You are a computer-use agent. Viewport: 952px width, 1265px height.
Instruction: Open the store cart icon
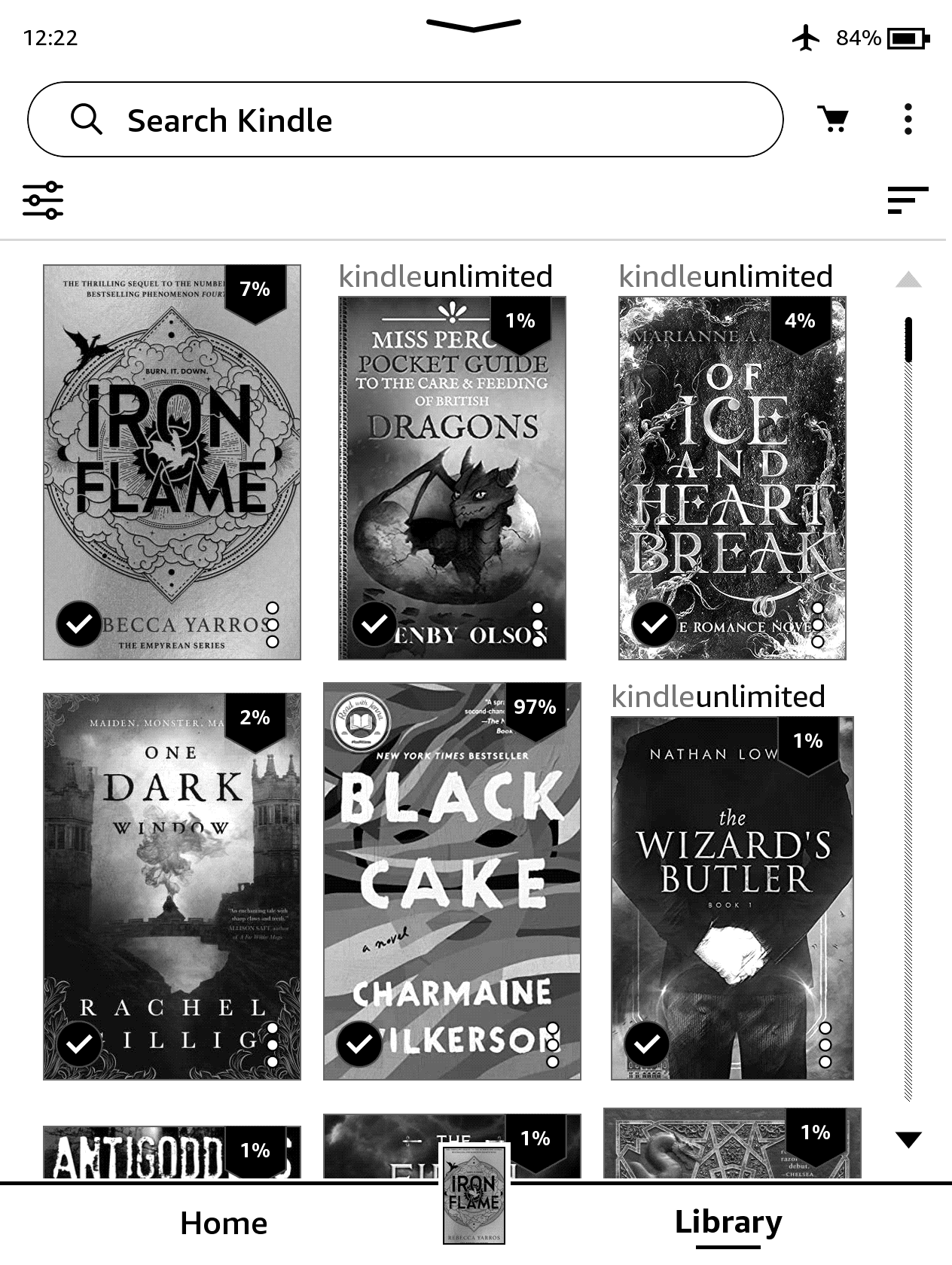pos(833,119)
